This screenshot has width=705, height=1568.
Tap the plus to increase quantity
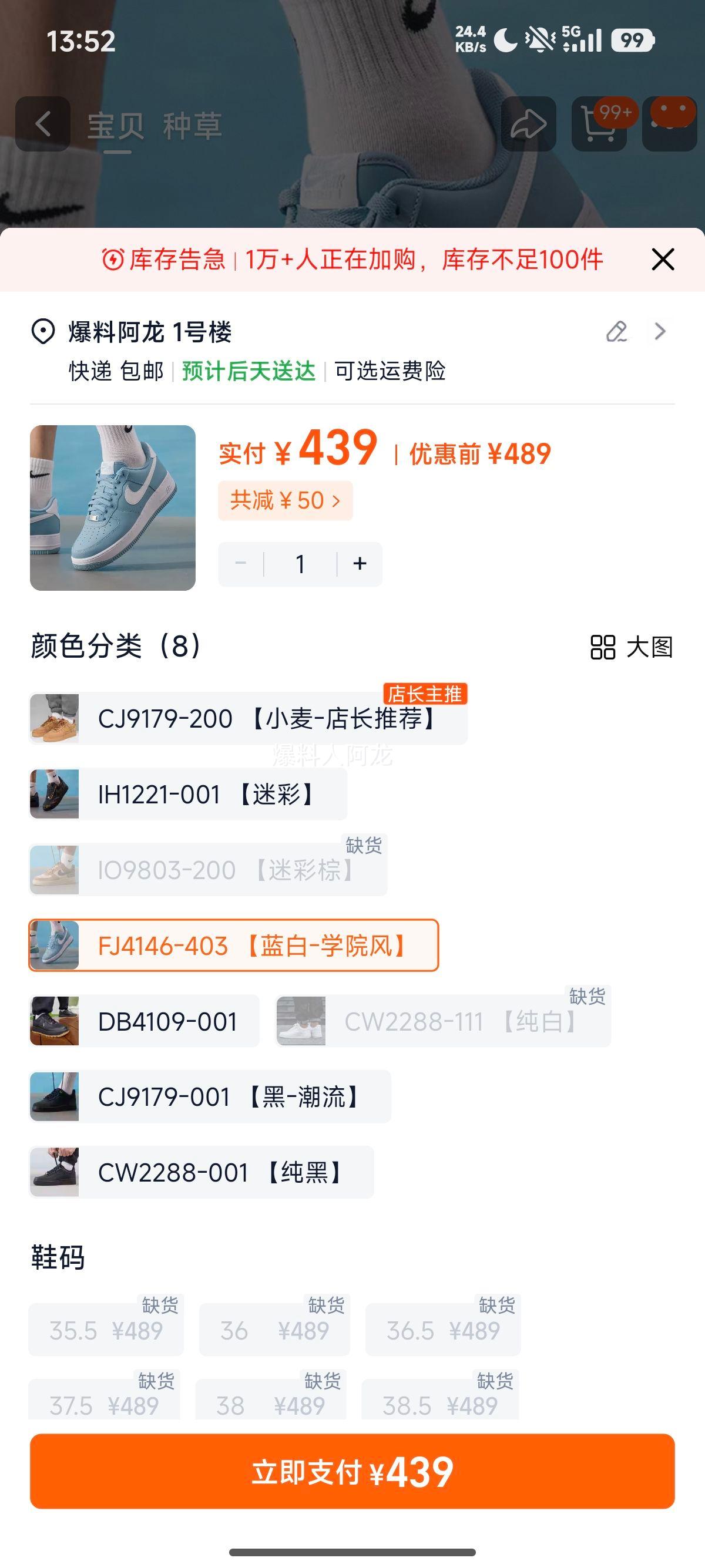pyautogui.click(x=358, y=563)
